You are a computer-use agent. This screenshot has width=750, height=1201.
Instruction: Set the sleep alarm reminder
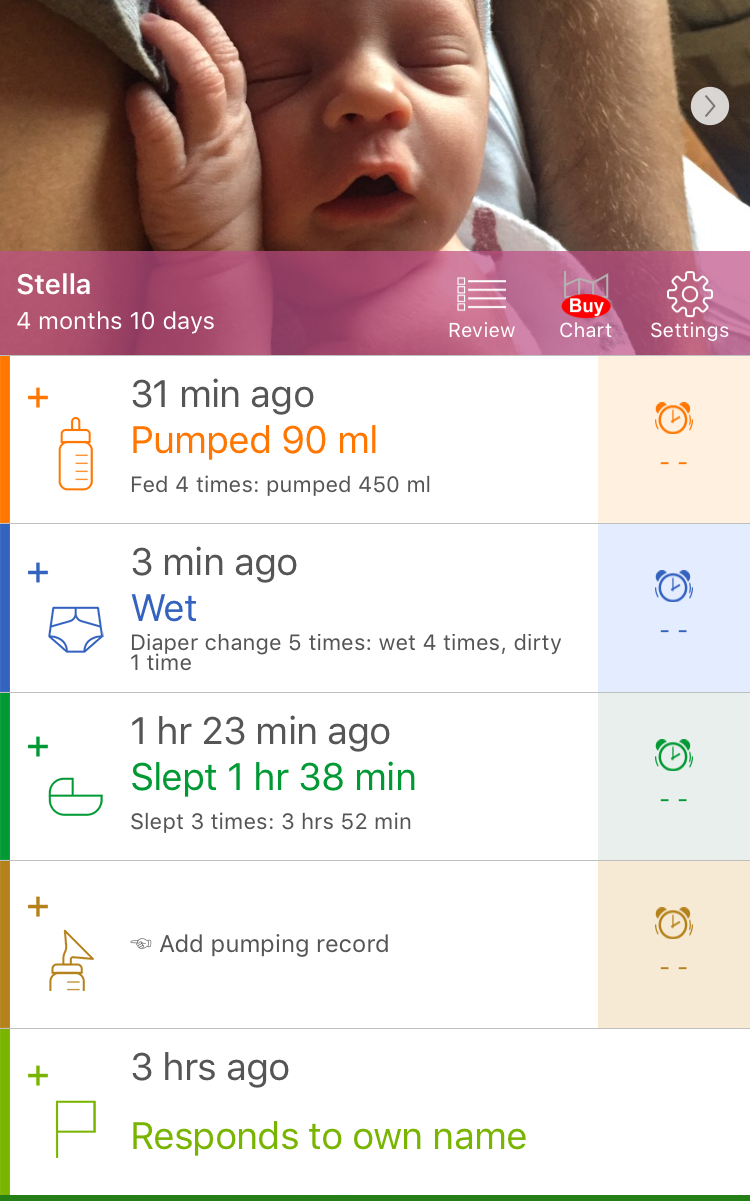pos(674,776)
